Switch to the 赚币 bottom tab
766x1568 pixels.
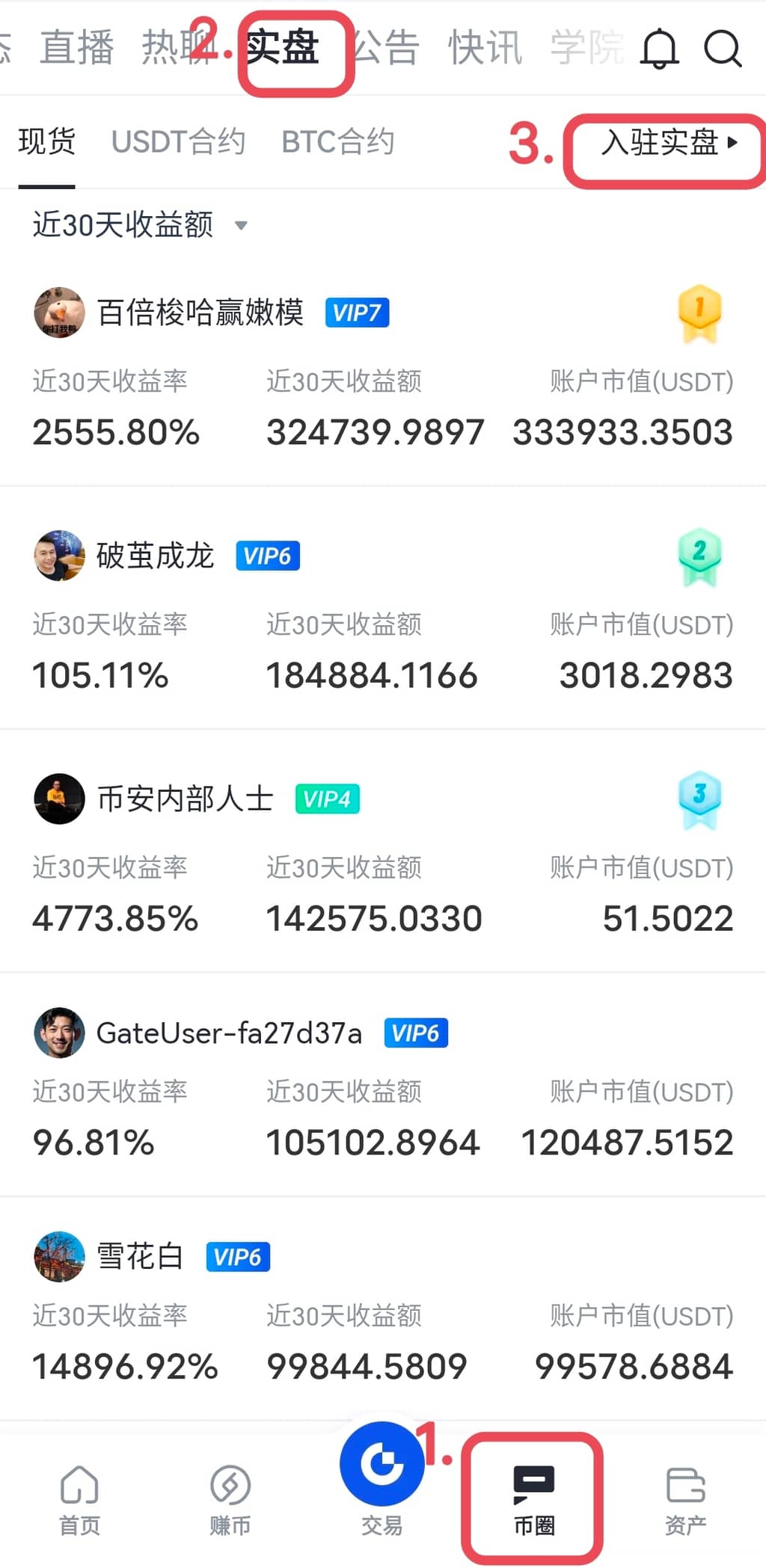(230, 1498)
